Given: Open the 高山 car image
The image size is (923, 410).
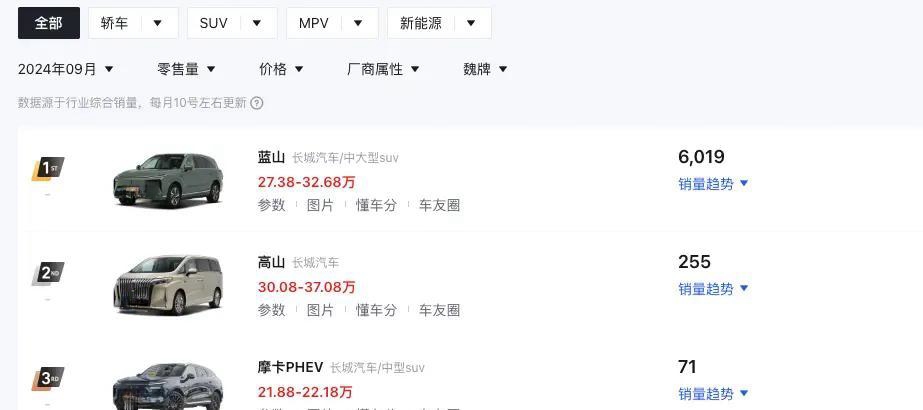Looking at the screenshot, I should click(166, 282).
